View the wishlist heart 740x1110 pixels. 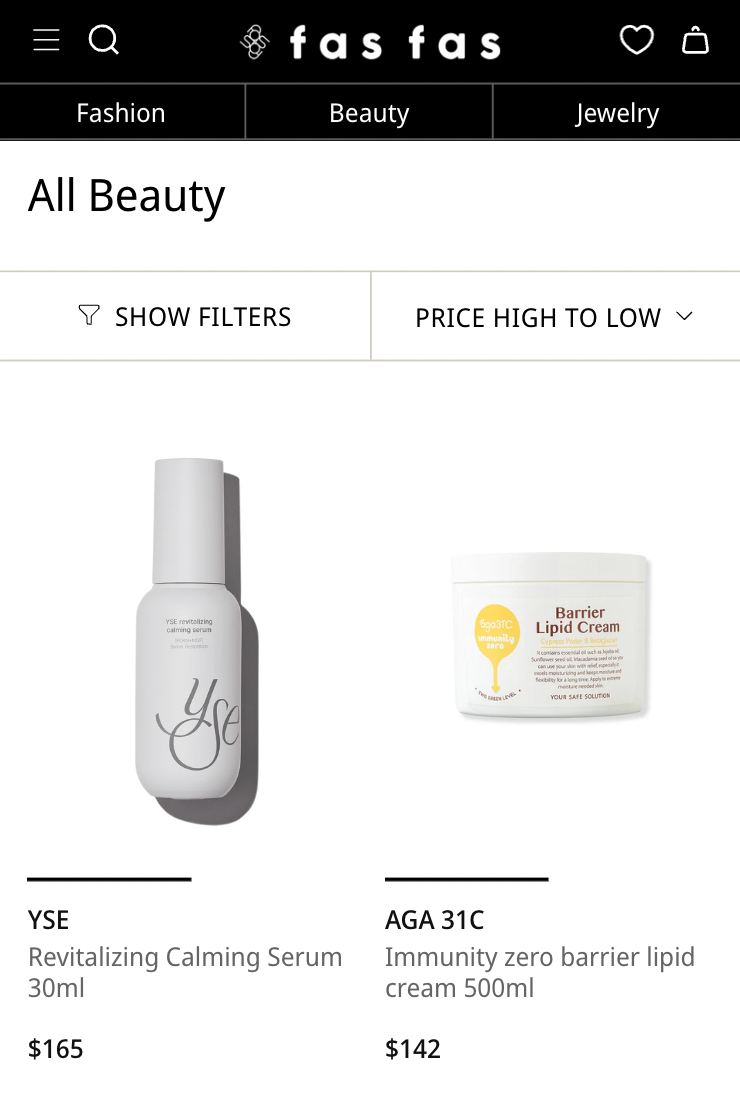tap(636, 40)
